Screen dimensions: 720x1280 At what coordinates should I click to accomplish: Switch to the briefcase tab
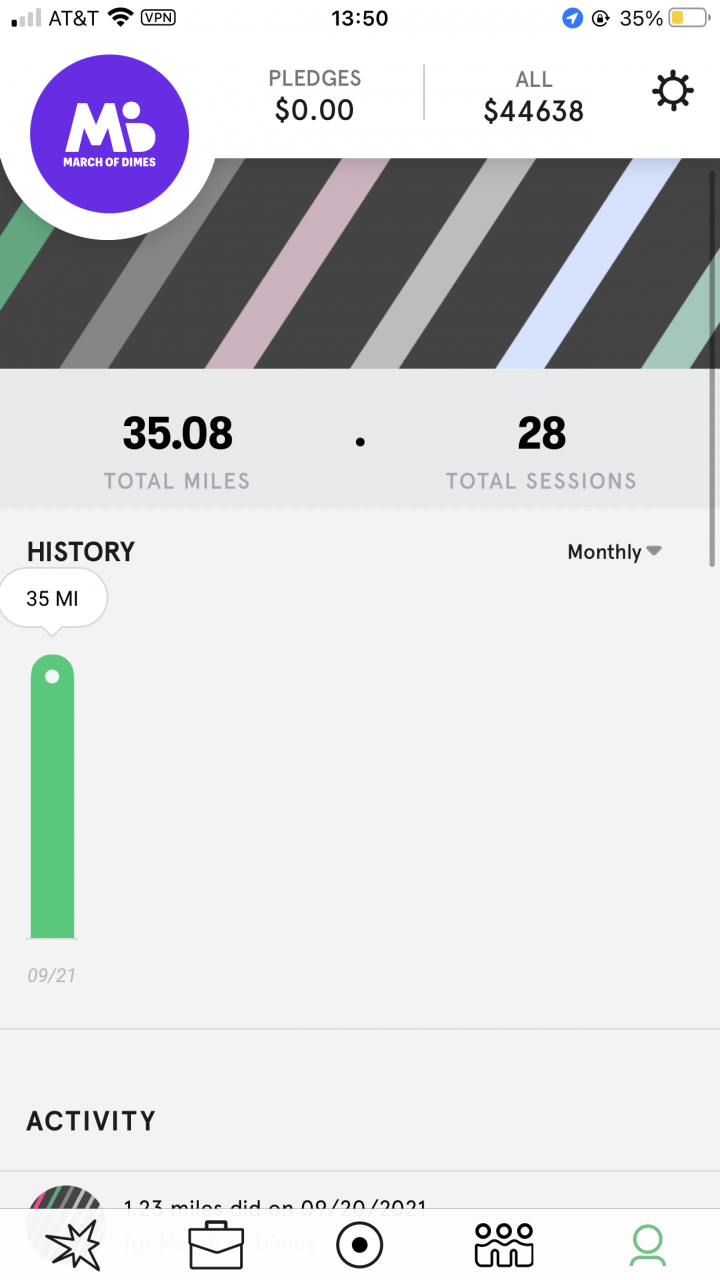[216, 1245]
